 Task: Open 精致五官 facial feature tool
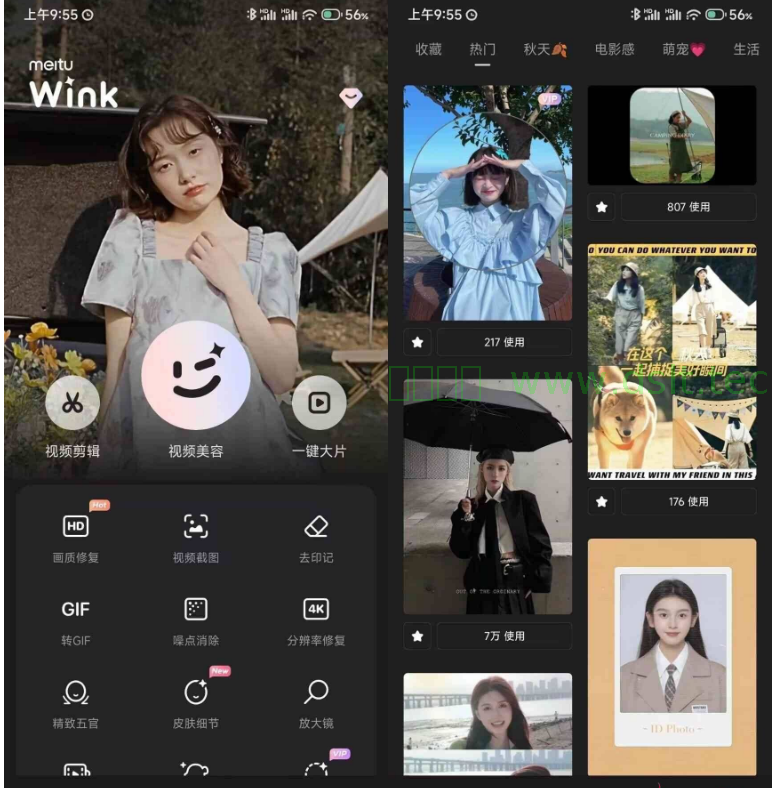point(76,693)
